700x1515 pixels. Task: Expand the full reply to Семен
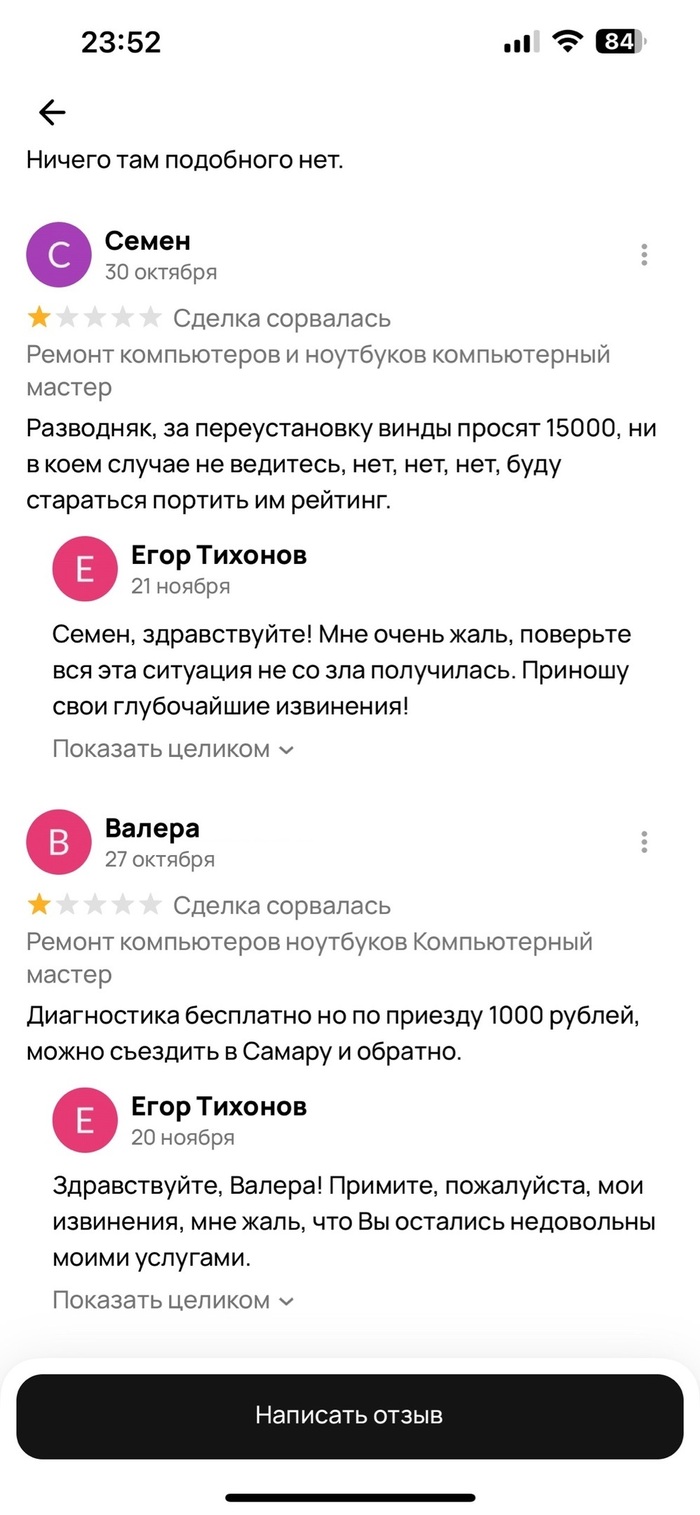pyautogui.click(x=173, y=749)
